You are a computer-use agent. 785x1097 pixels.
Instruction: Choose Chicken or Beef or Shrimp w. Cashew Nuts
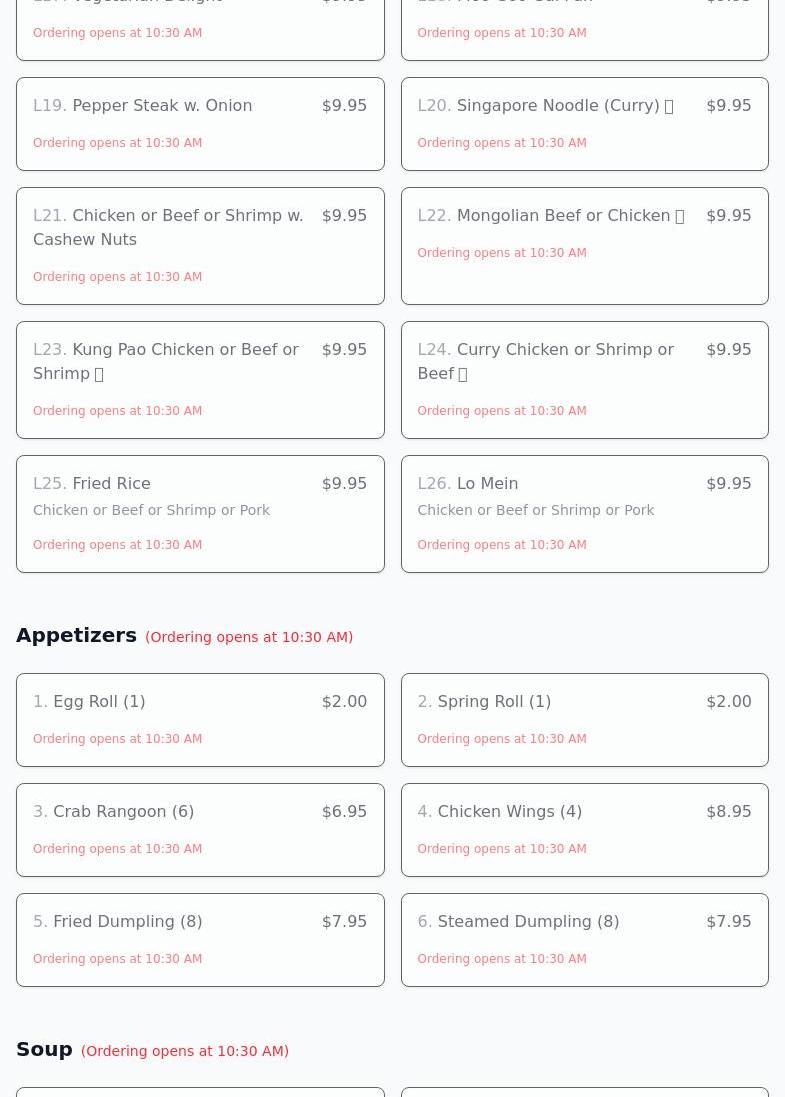(x=200, y=245)
